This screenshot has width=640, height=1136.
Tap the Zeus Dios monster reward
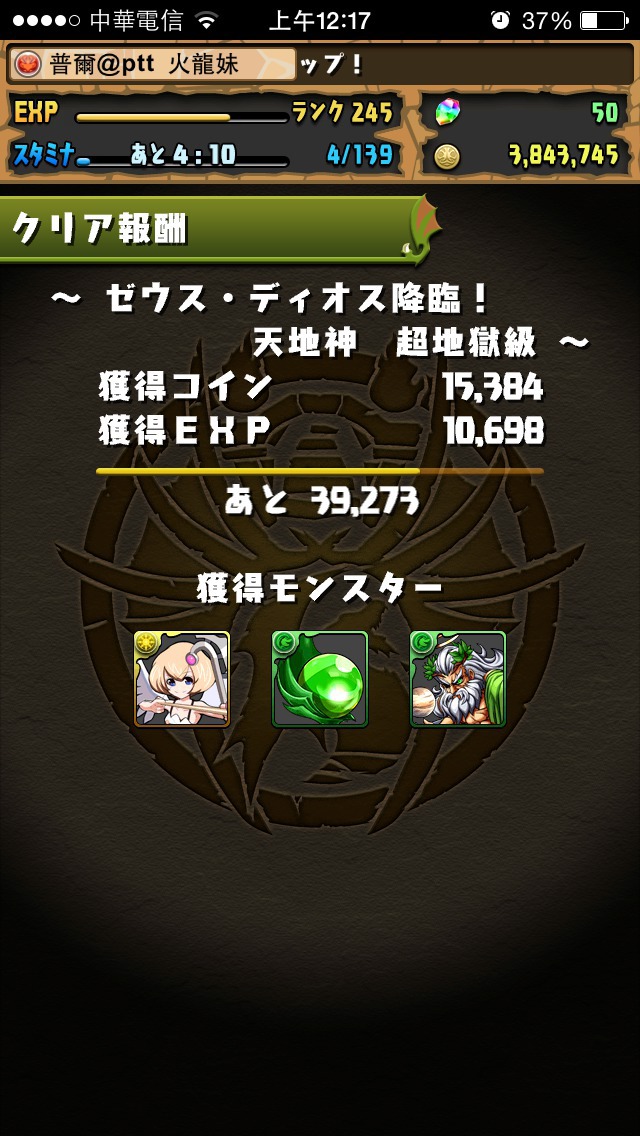point(458,678)
